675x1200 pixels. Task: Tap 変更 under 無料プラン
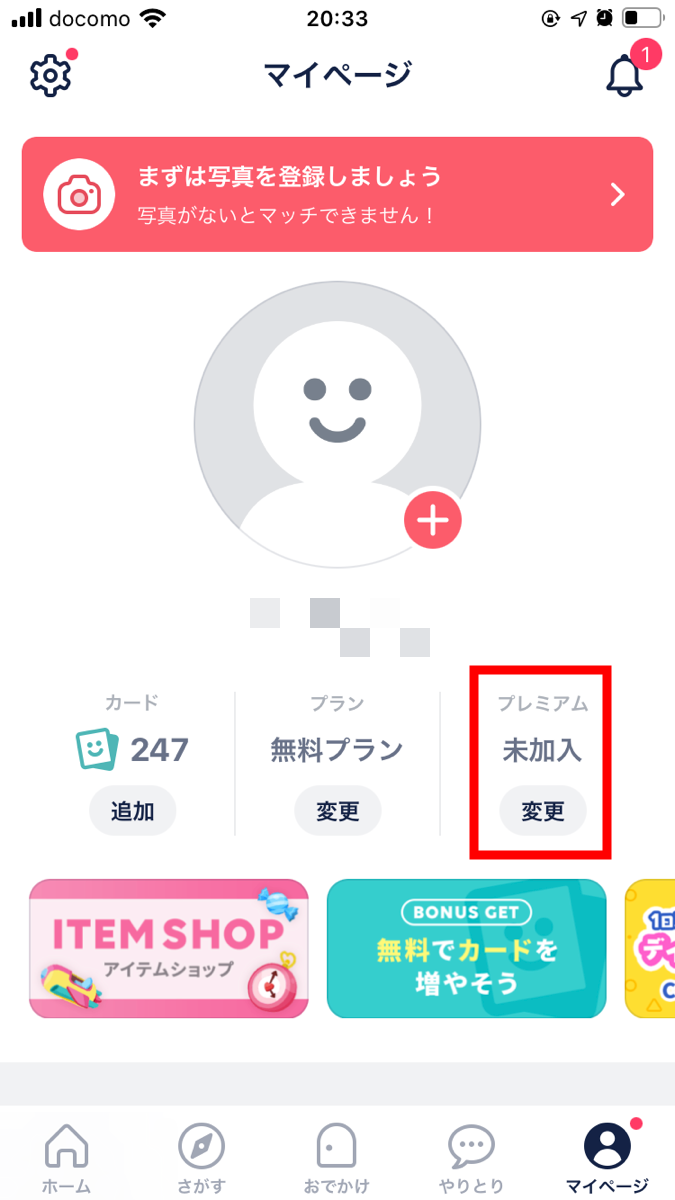338,811
